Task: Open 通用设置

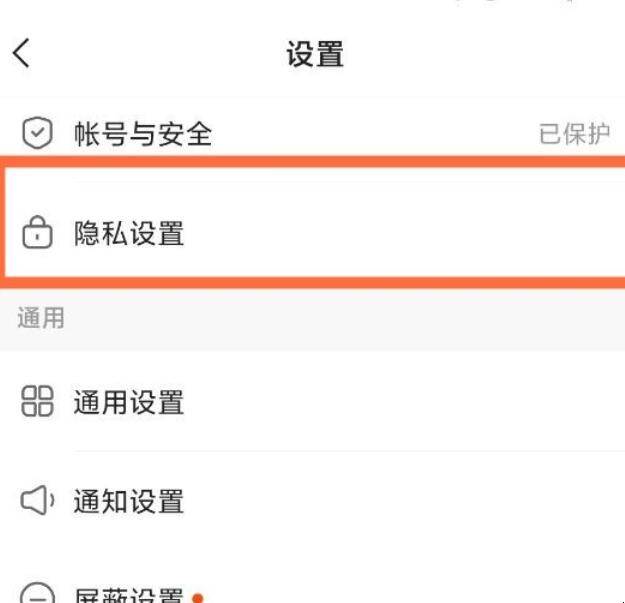Action: click(129, 403)
